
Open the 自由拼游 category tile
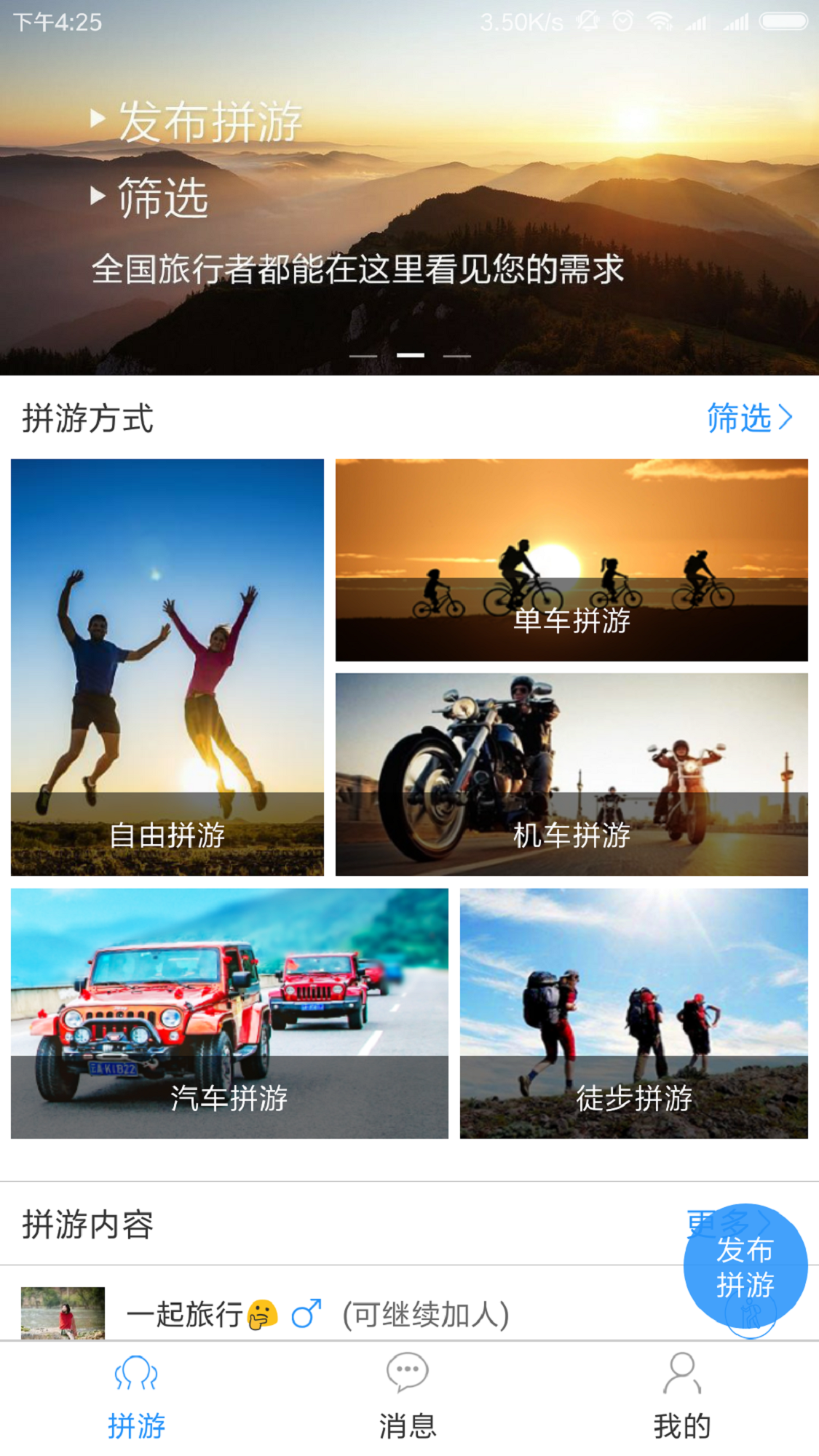(x=167, y=667)
